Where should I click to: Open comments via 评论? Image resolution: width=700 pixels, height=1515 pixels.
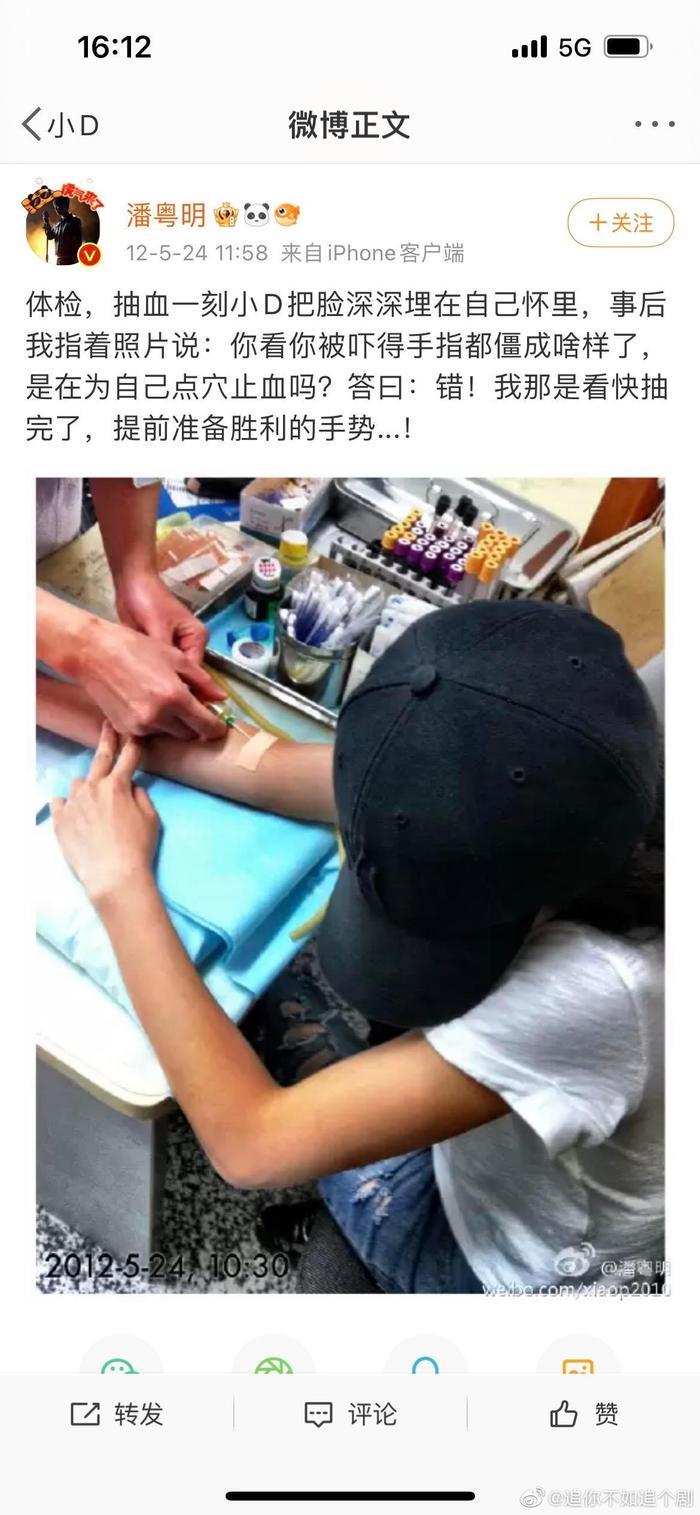tap(350, 1414)
